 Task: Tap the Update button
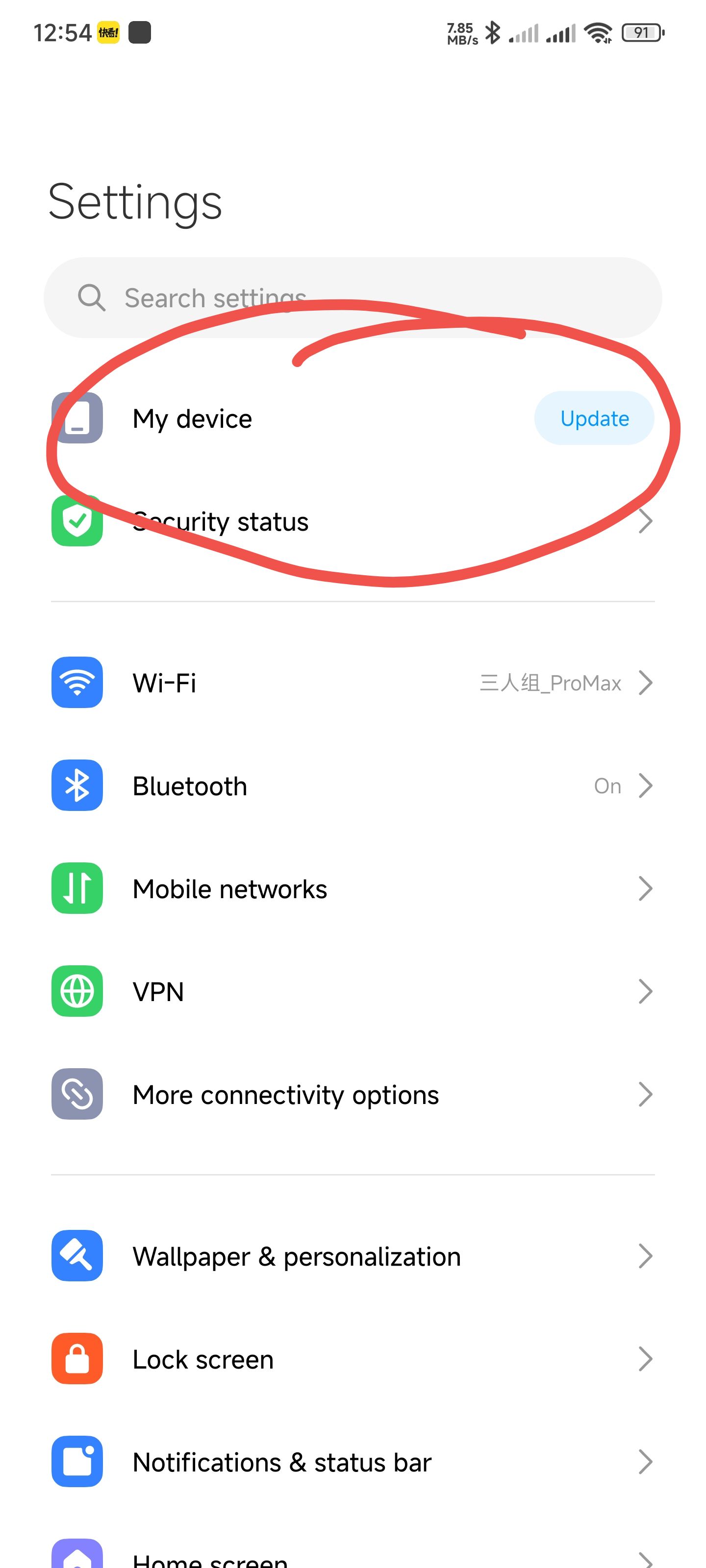pos(594,419)
